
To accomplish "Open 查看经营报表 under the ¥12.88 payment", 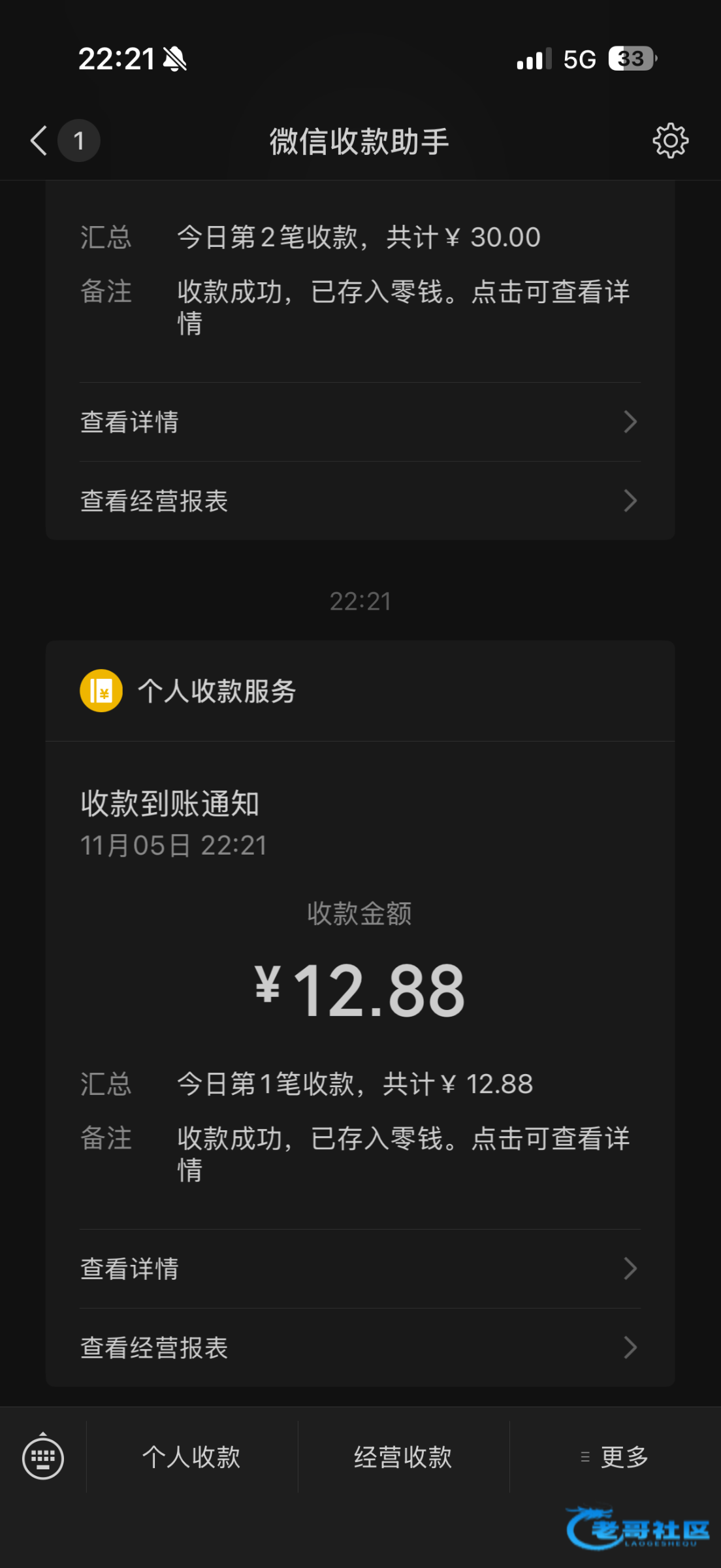I will pos(359,1348).
